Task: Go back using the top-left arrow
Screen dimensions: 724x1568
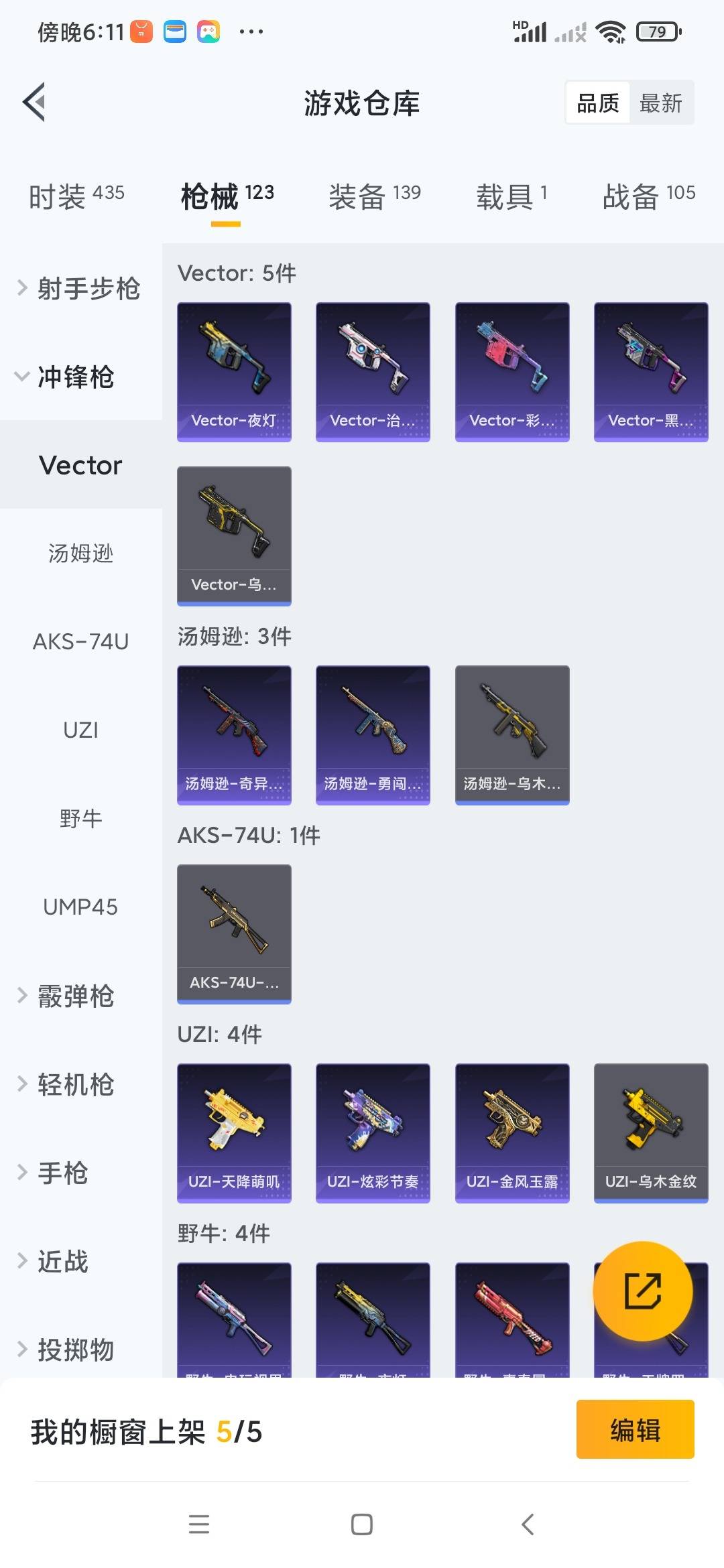Action: pyautogui.click(x=34, y=103)
